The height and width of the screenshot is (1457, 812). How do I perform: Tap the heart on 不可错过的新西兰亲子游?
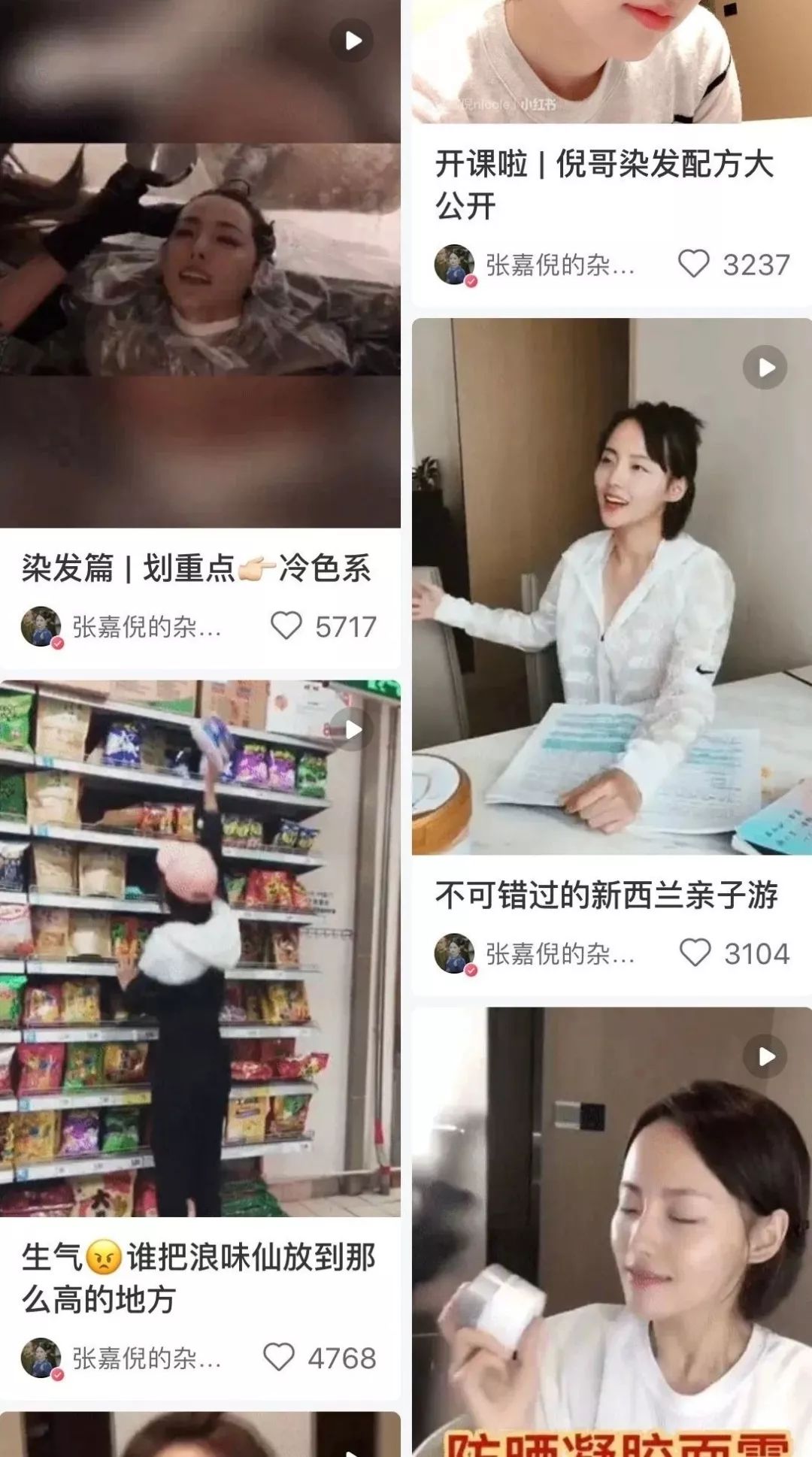[695, 953]
